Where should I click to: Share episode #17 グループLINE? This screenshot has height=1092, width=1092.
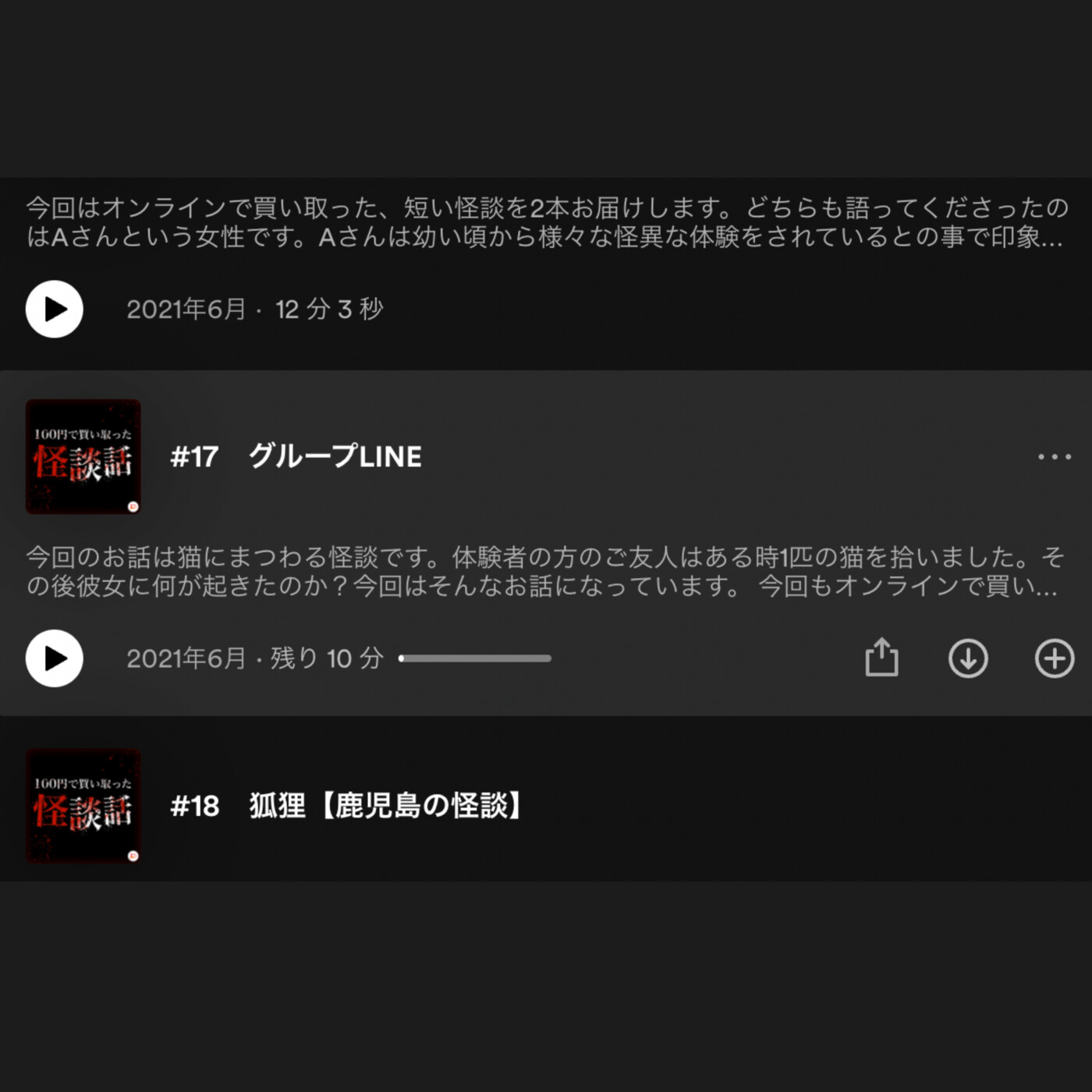pos(881,658)
